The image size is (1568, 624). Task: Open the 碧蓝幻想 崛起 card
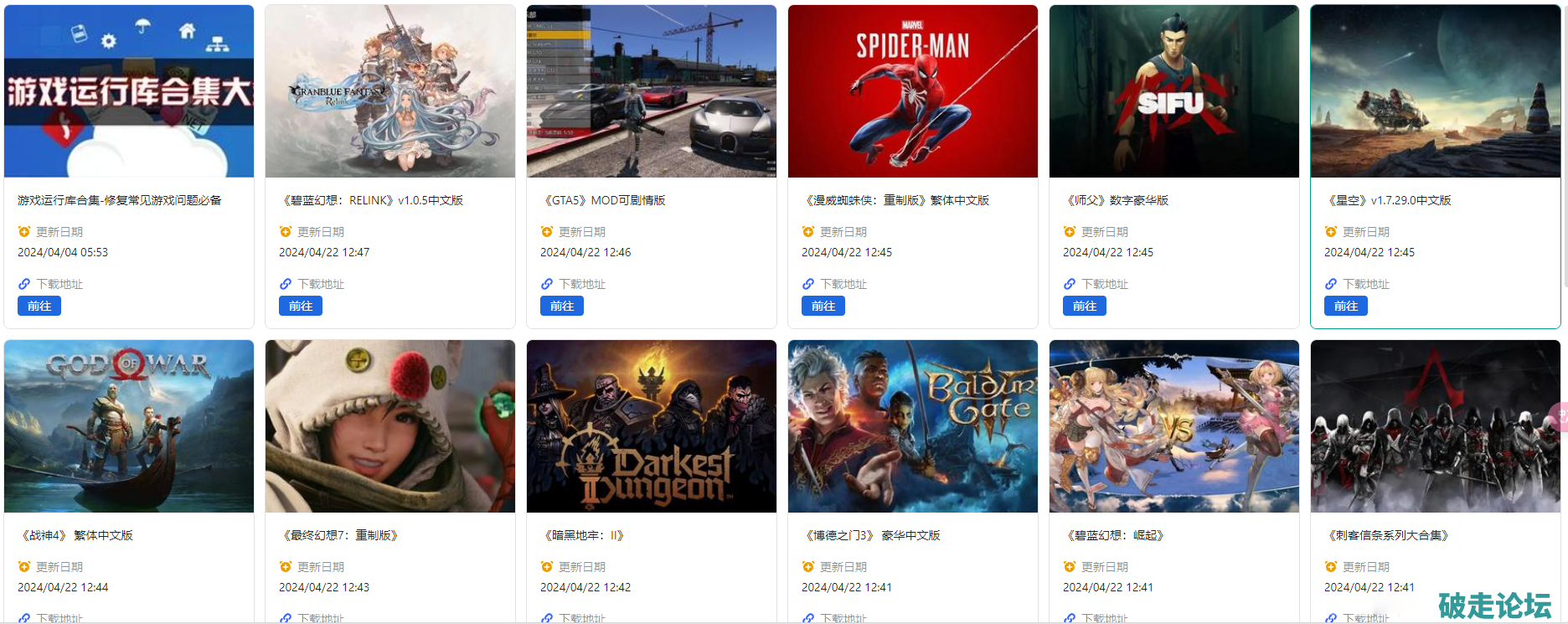pyautogui.click(x=1173, y=426)
